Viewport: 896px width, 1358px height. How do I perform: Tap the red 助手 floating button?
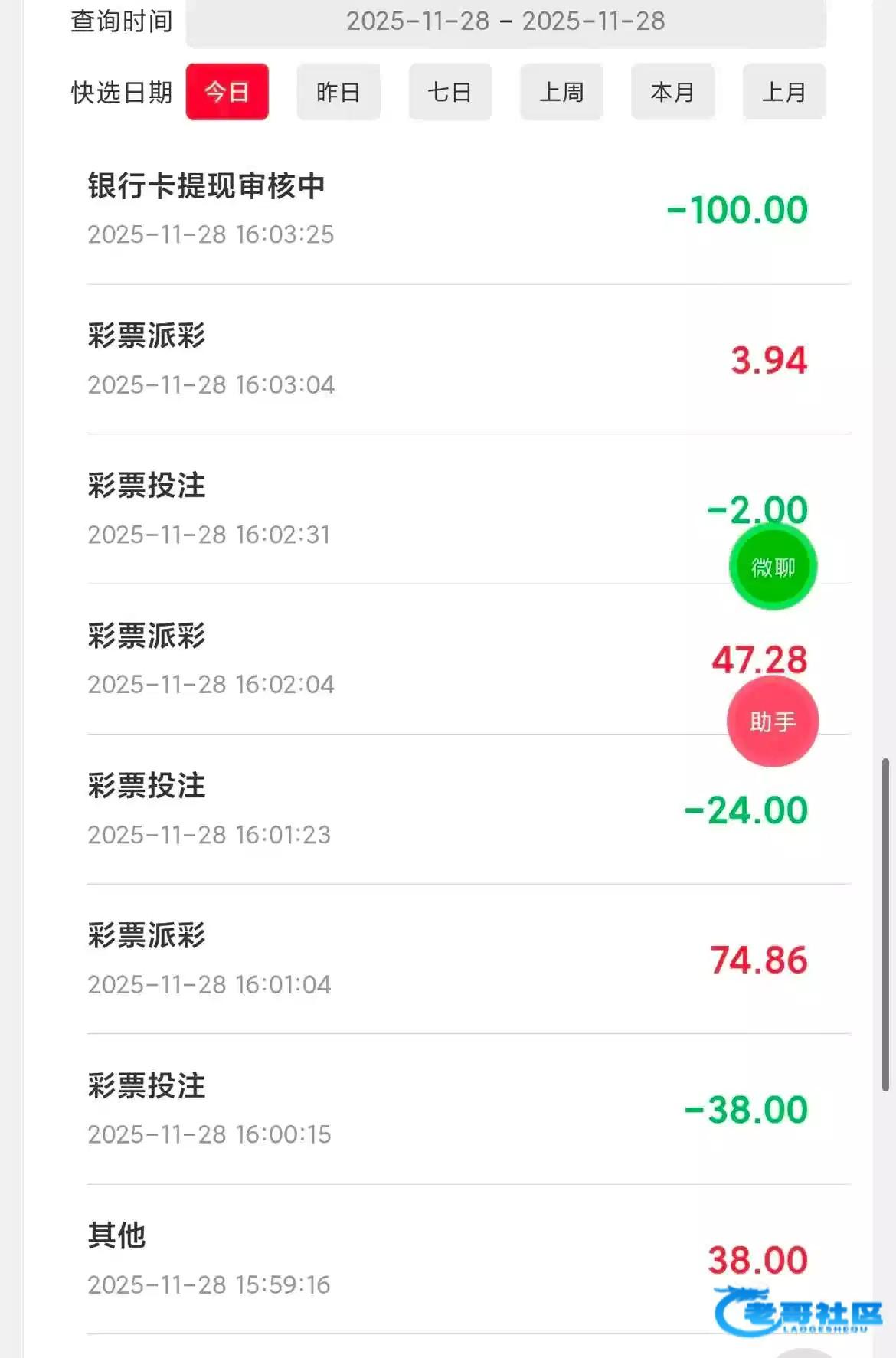(x=773, y=722)
